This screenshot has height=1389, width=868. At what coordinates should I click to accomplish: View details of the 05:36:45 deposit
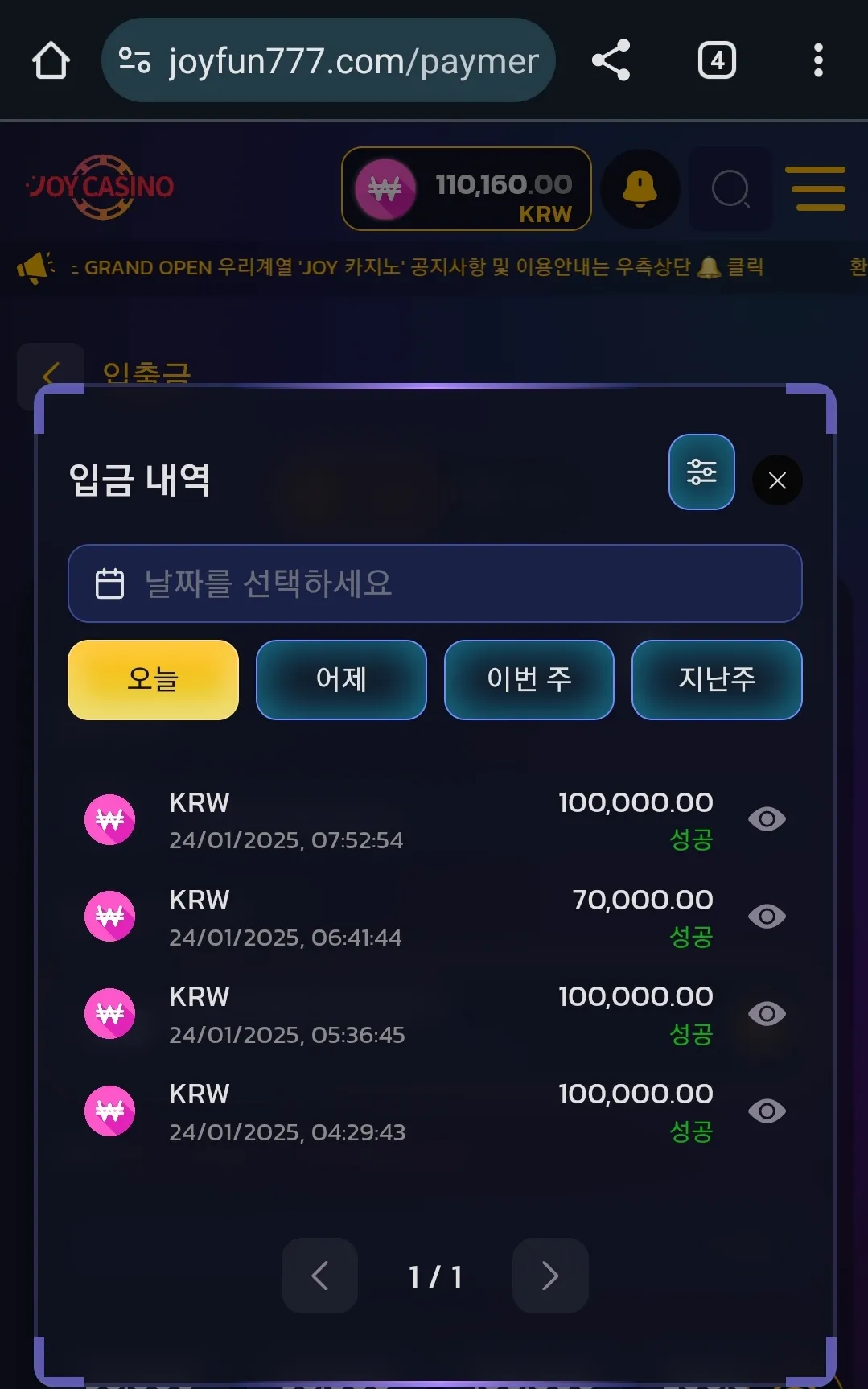tap(767, 1014)
